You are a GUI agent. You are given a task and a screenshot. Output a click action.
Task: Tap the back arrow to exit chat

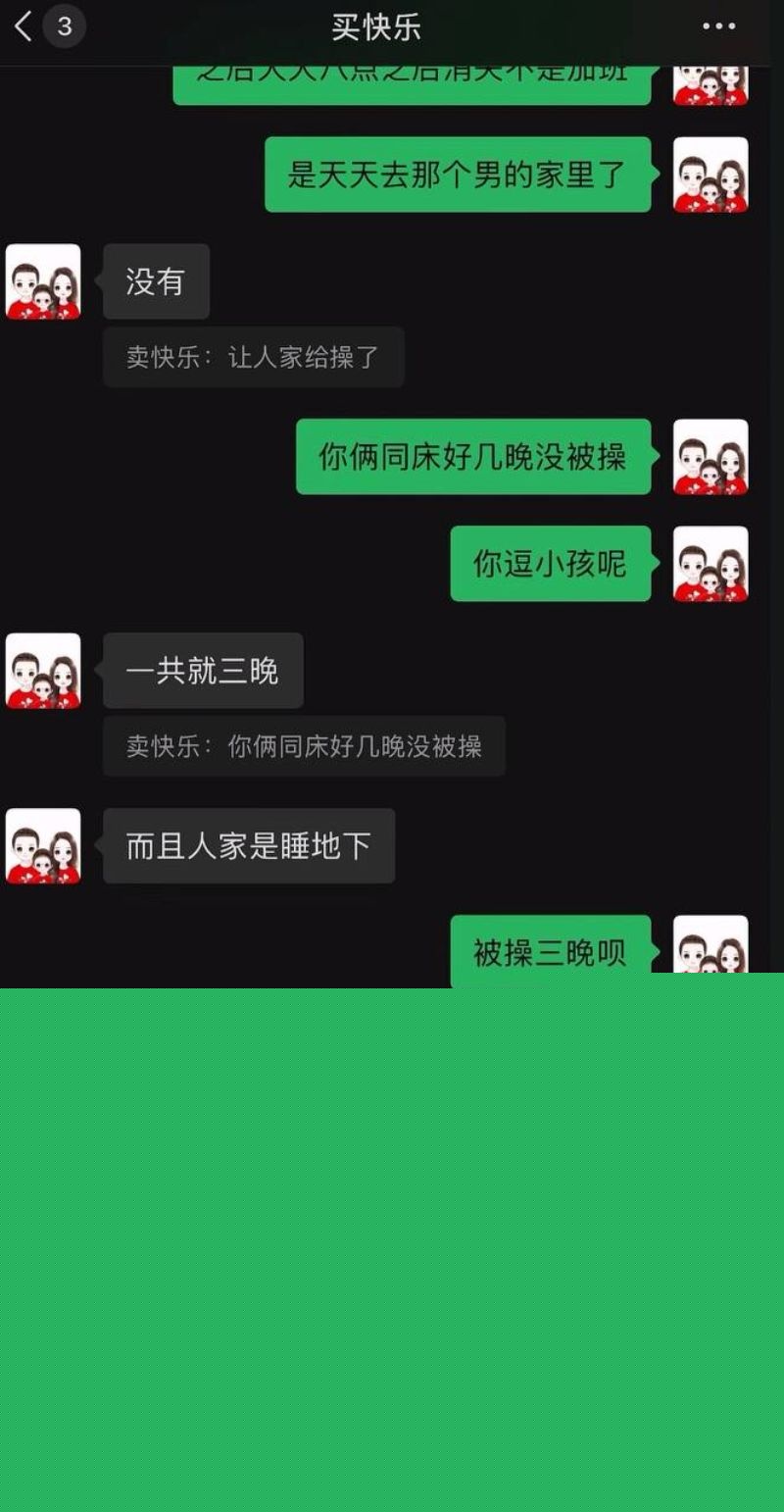pyautogui.click(x=22, y=28)
